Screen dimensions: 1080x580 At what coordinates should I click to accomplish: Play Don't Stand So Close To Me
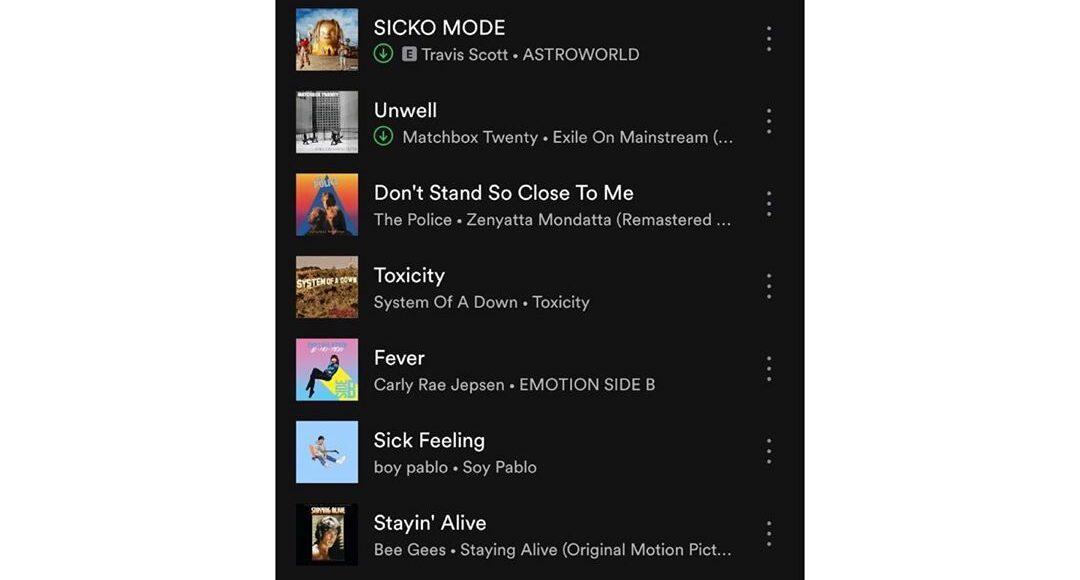pos(503,193)
